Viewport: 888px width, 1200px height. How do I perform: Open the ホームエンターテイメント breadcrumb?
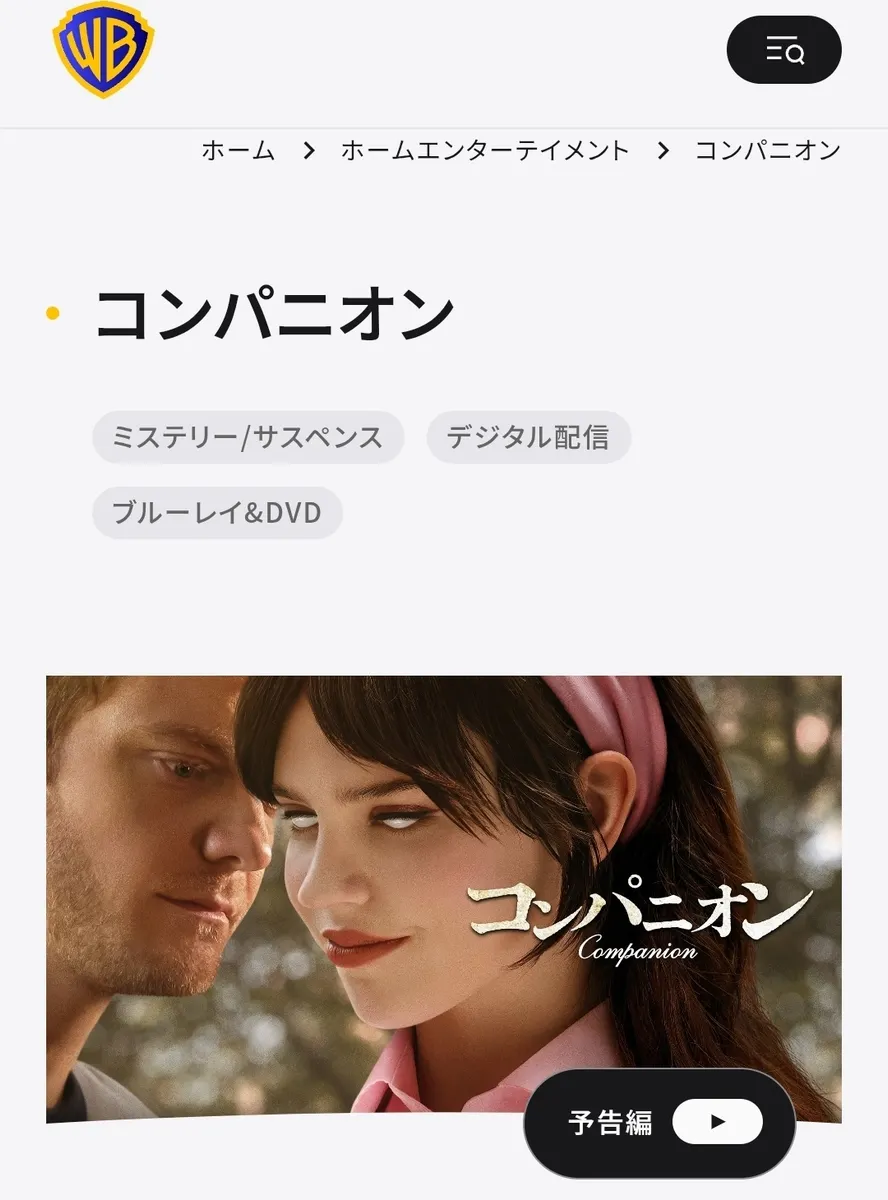[x=485, y=151]
